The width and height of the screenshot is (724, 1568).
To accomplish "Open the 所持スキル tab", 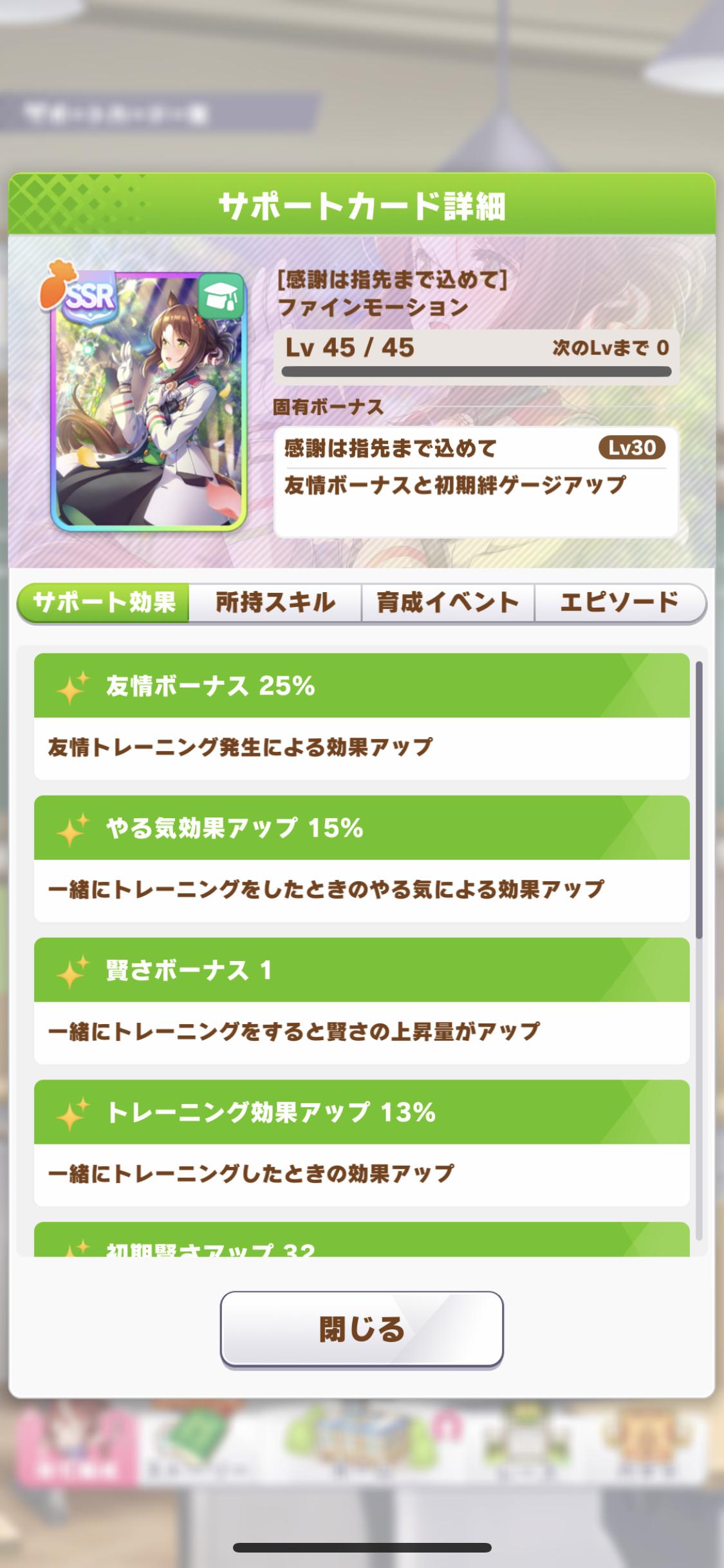I will (275, 603).
